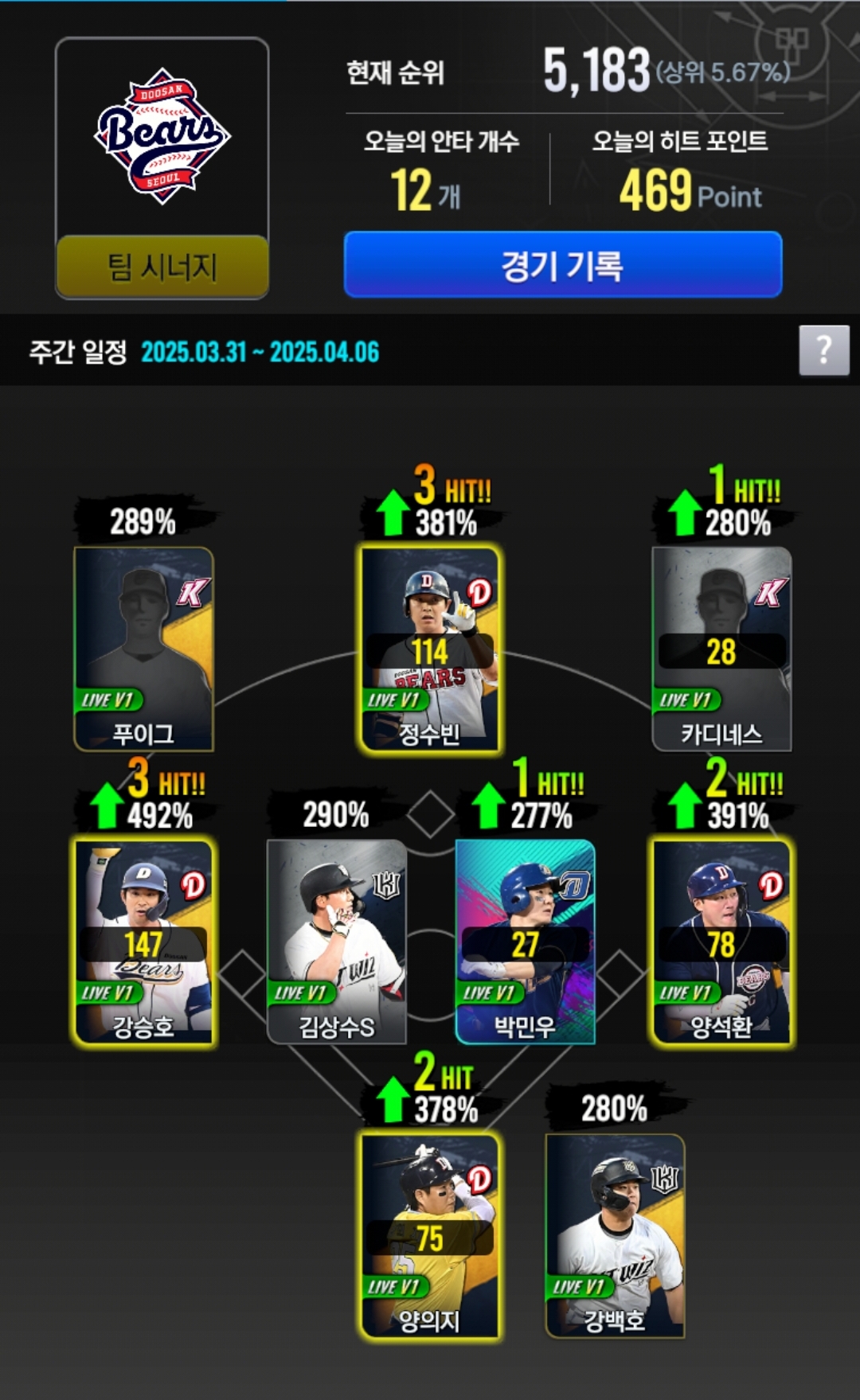860x1400 pixels.
Task: Open the 양의지 player card
Action: (430, 1235)
